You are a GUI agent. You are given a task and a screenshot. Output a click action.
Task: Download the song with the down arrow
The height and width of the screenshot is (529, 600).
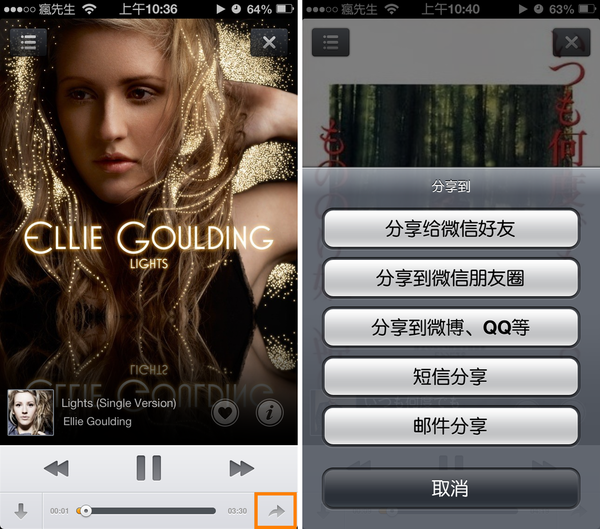21,510
